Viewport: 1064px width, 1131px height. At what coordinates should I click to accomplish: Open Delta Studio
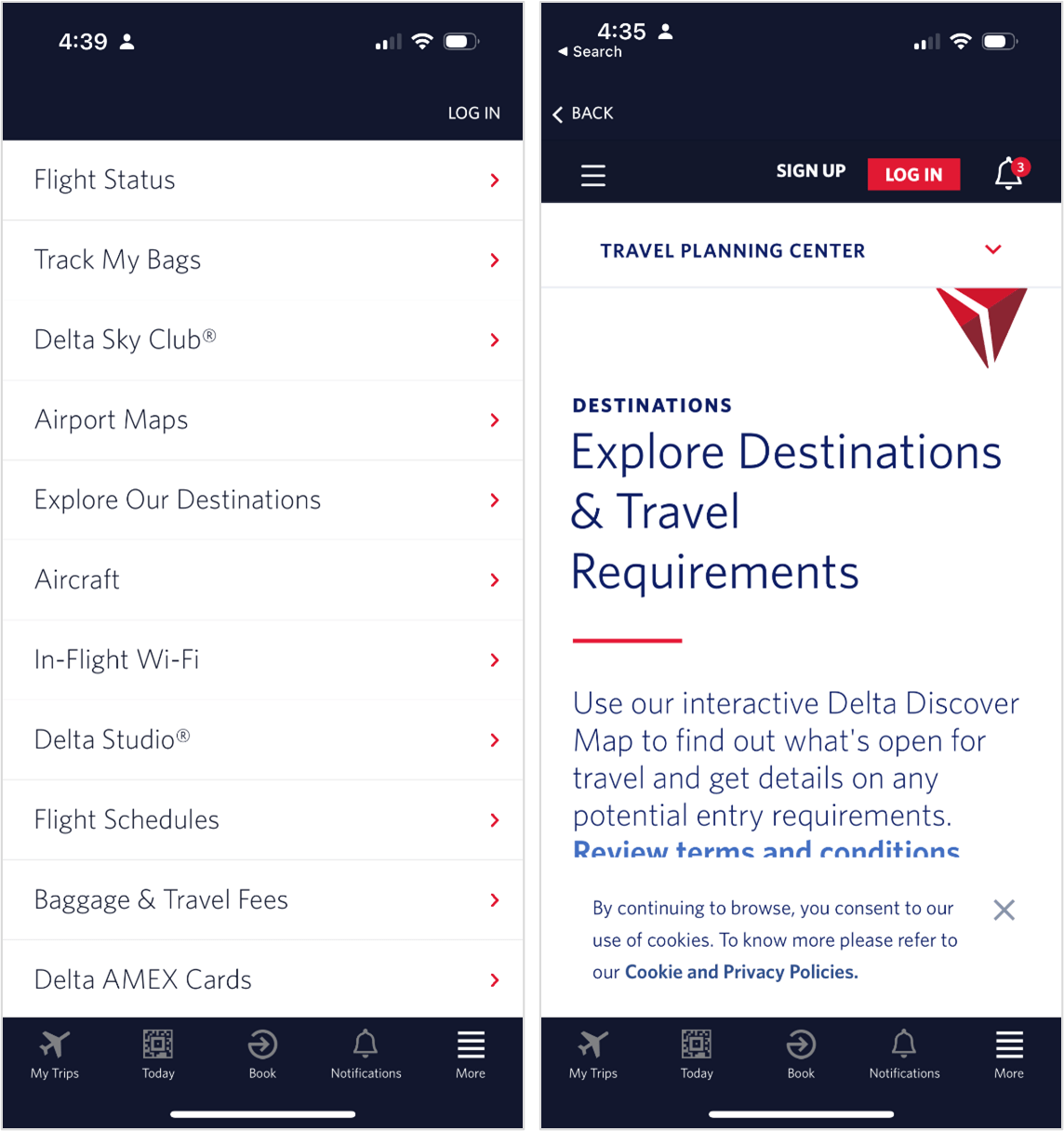(x=262, y=740)
